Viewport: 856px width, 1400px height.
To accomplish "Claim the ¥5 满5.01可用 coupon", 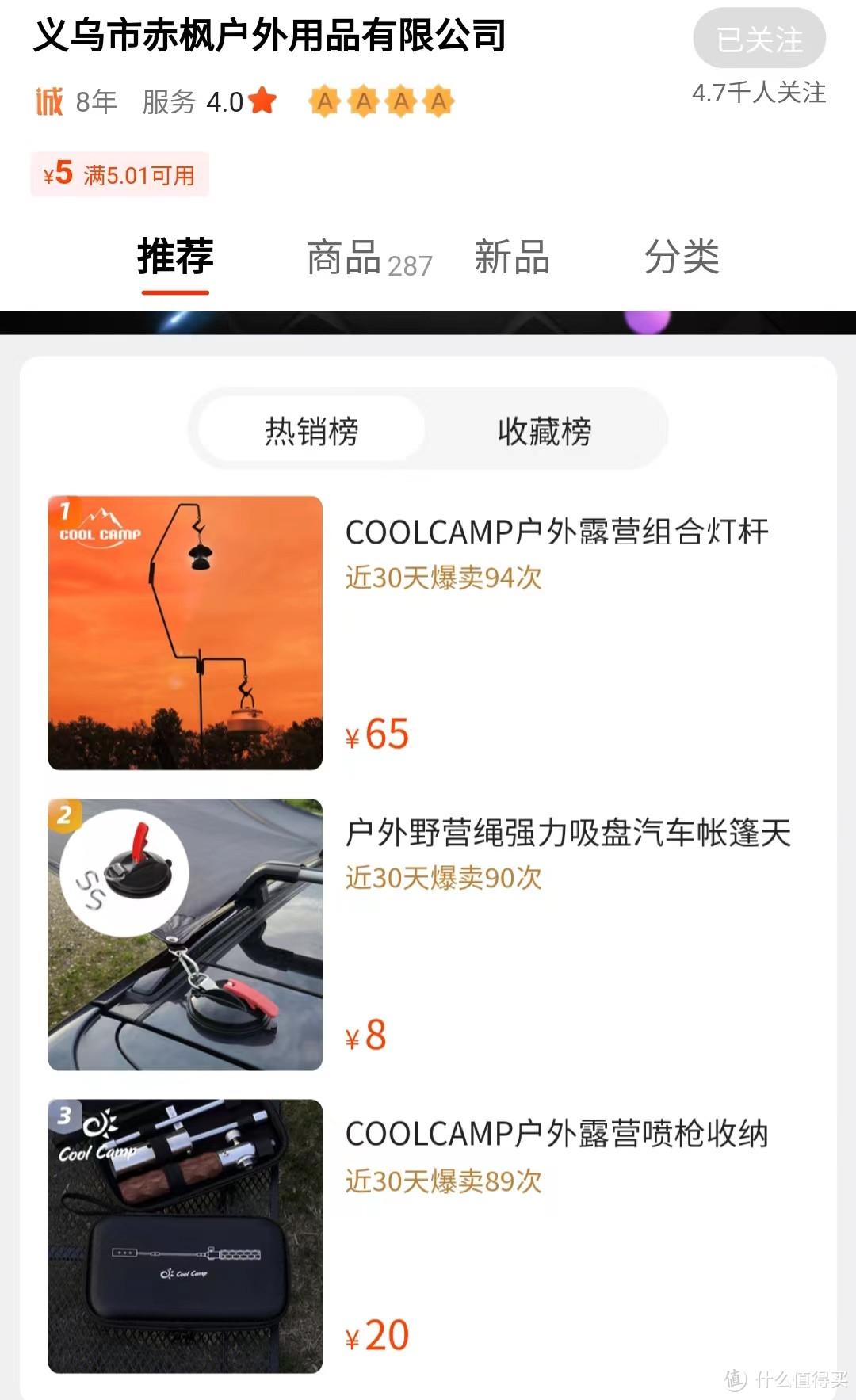I will click(120, 174).
